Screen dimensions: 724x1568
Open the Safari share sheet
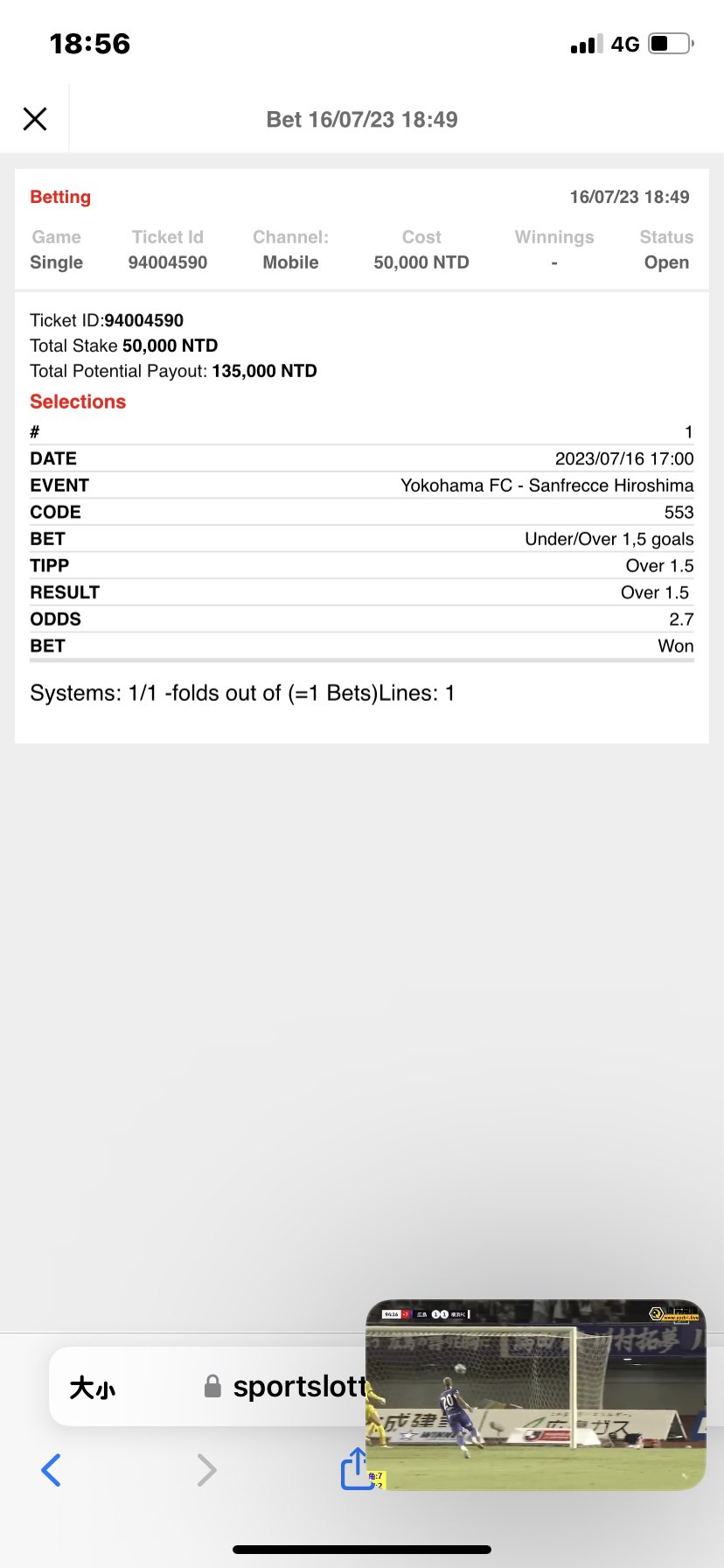pyautogui.click(x=353, y=1468)
